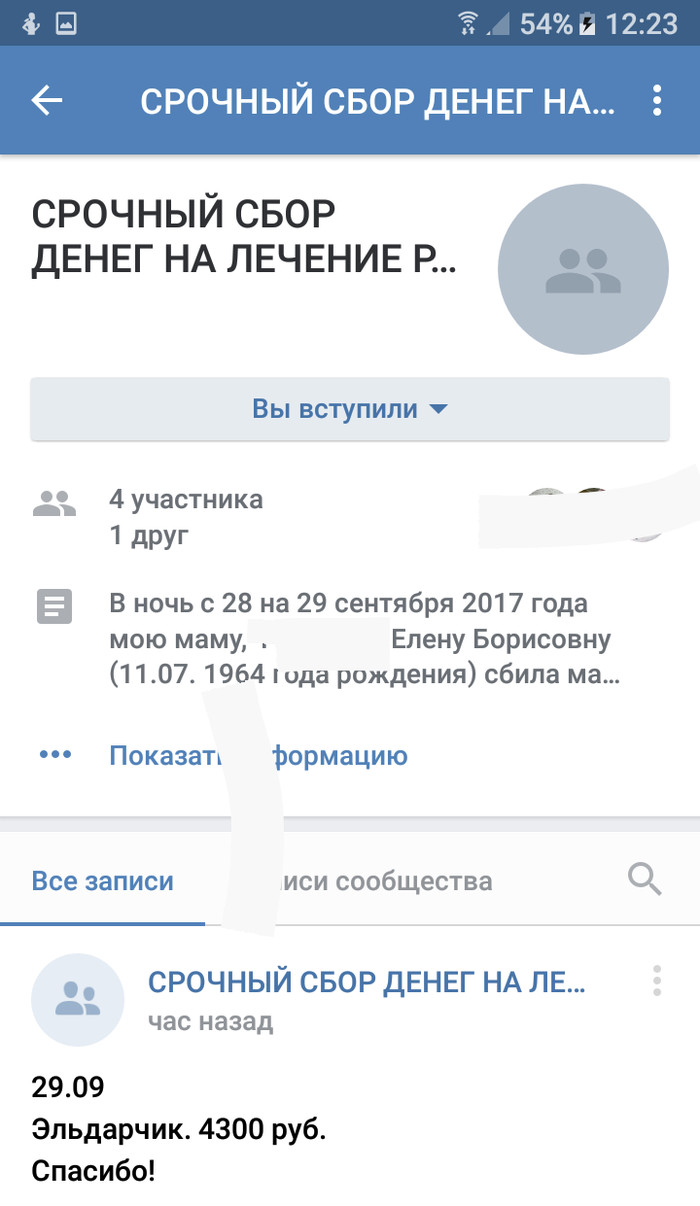Viewport: 700px width, 1206px height.
Task: Open the post options three-dot menu
Action: coord(657,981)
